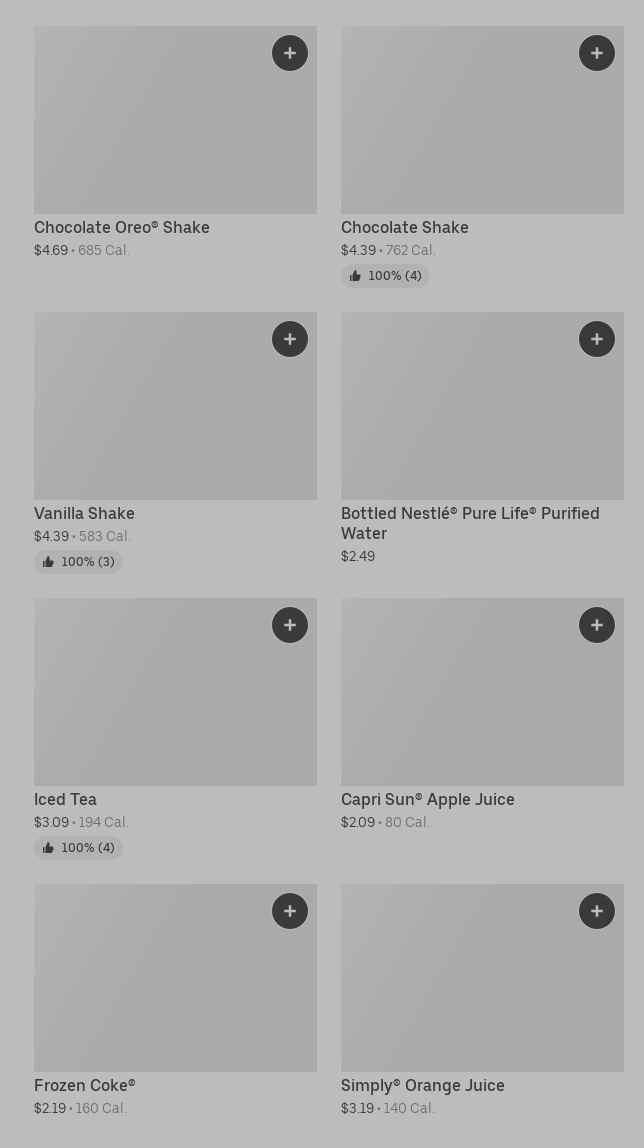Add Chocolate Shake with plus button
Image resolution: width=644 pixels, height=1148 pixels.
point(596,53)
